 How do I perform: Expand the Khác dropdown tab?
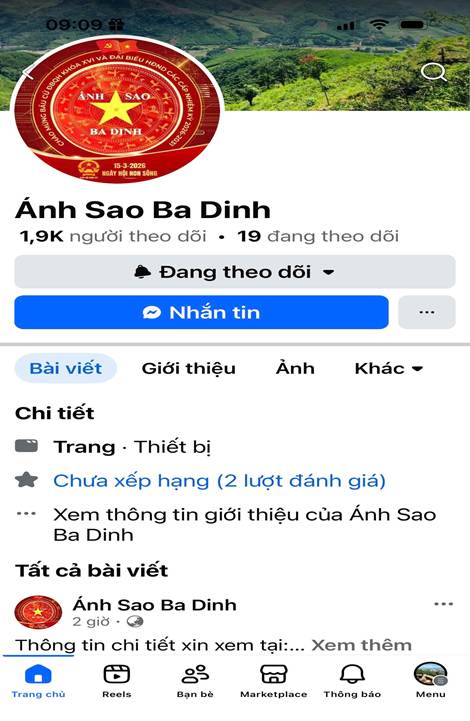(389, 368)
